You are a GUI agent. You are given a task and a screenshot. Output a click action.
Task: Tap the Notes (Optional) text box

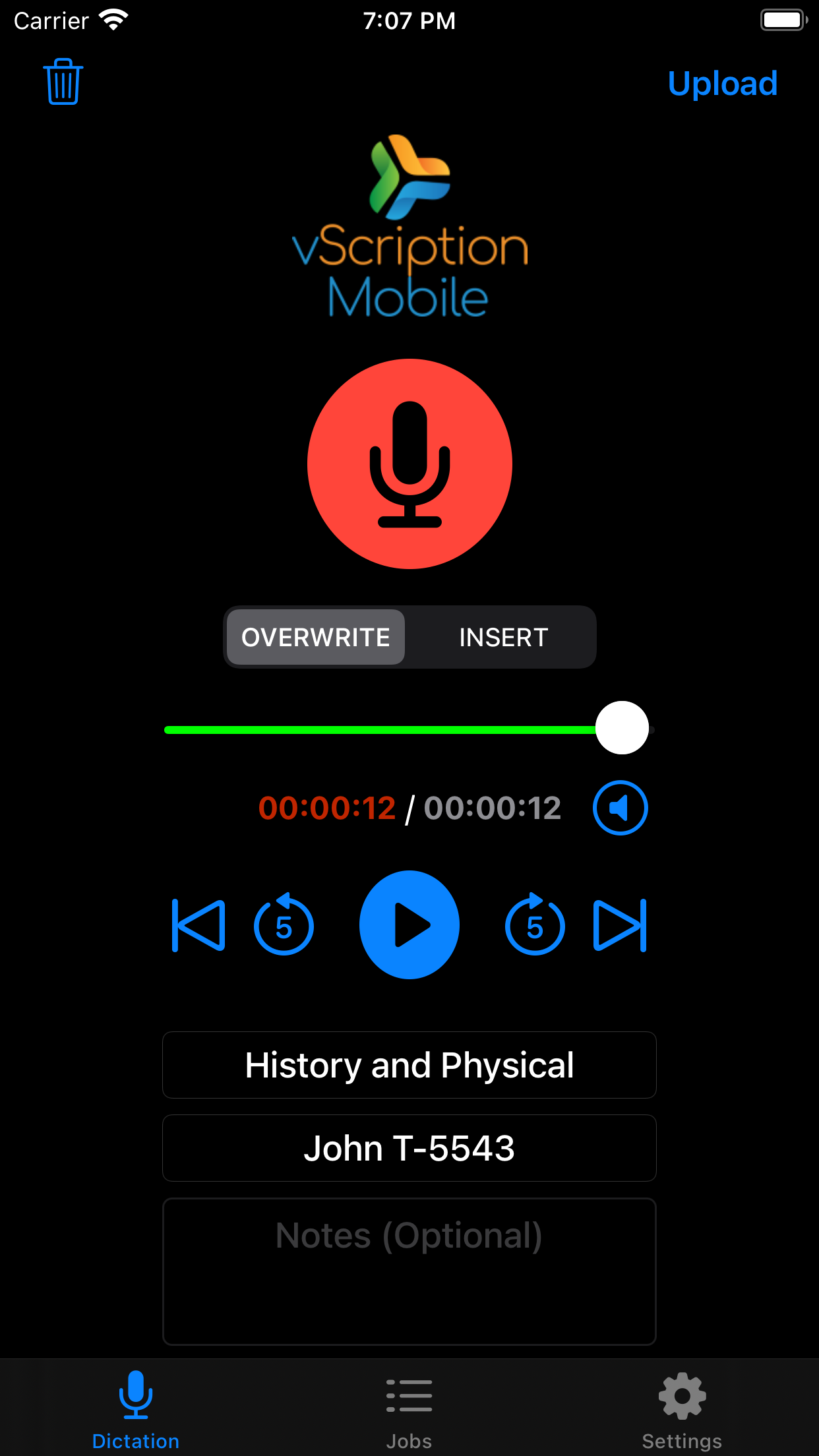click(x=409, y=1271)
